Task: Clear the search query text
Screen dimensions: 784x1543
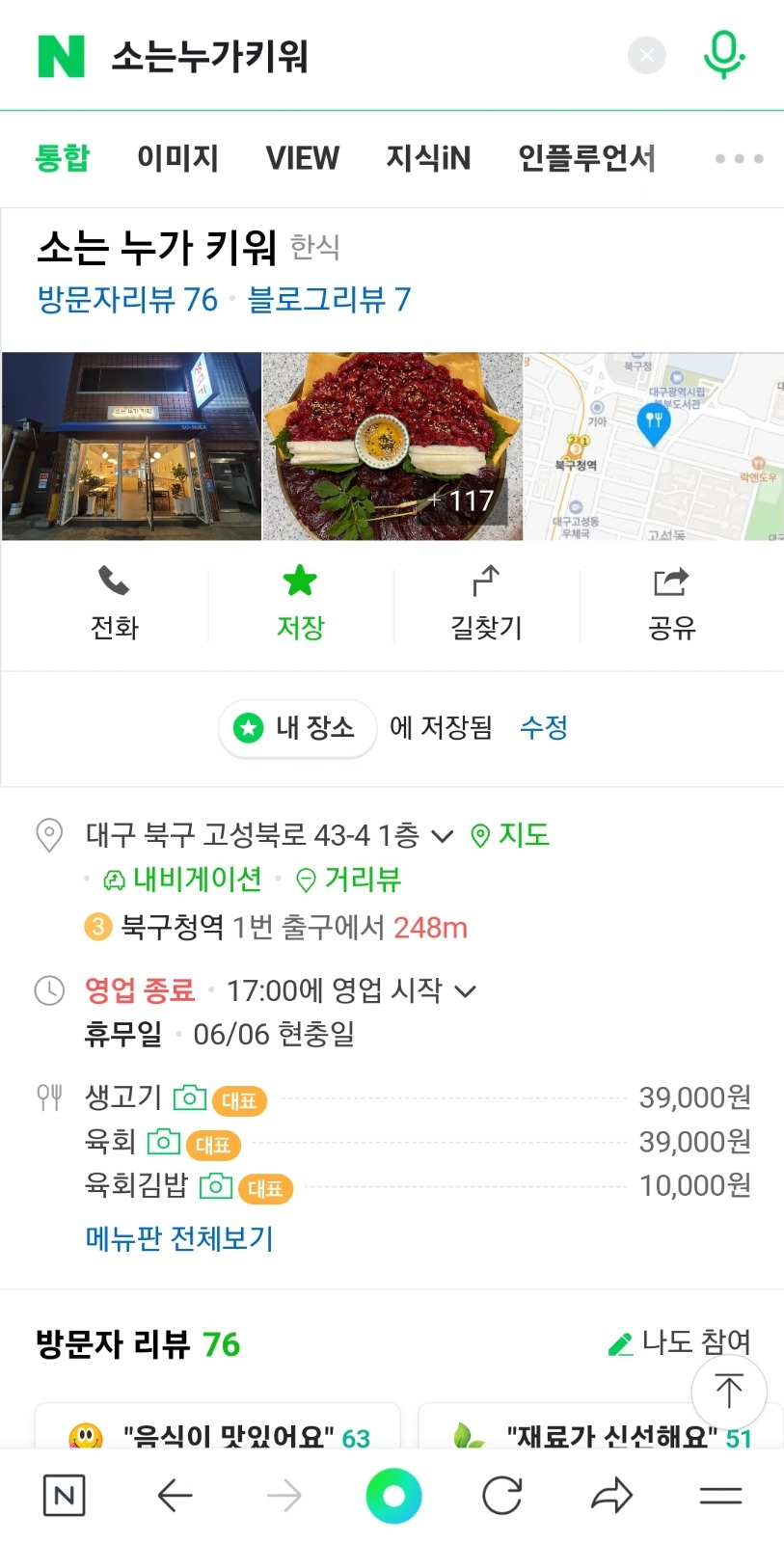Action: (x=646, y=56)
